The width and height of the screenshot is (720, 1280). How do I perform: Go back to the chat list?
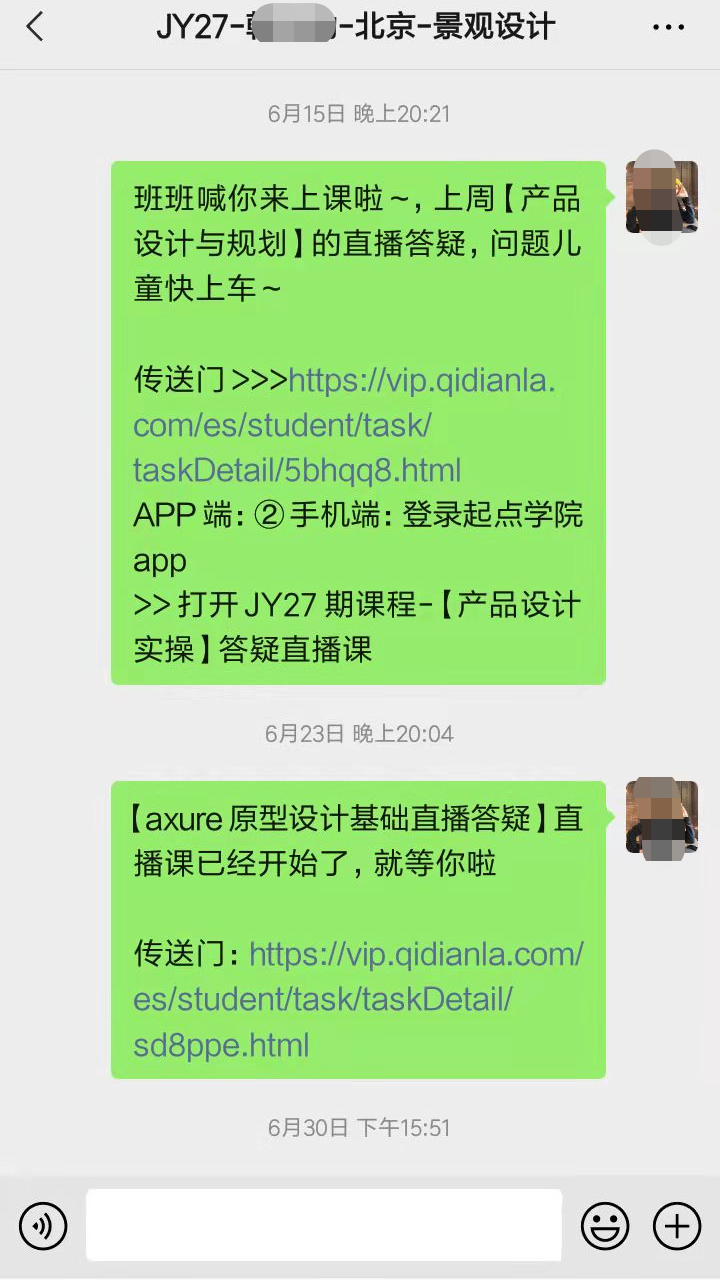tap(35, 27)
